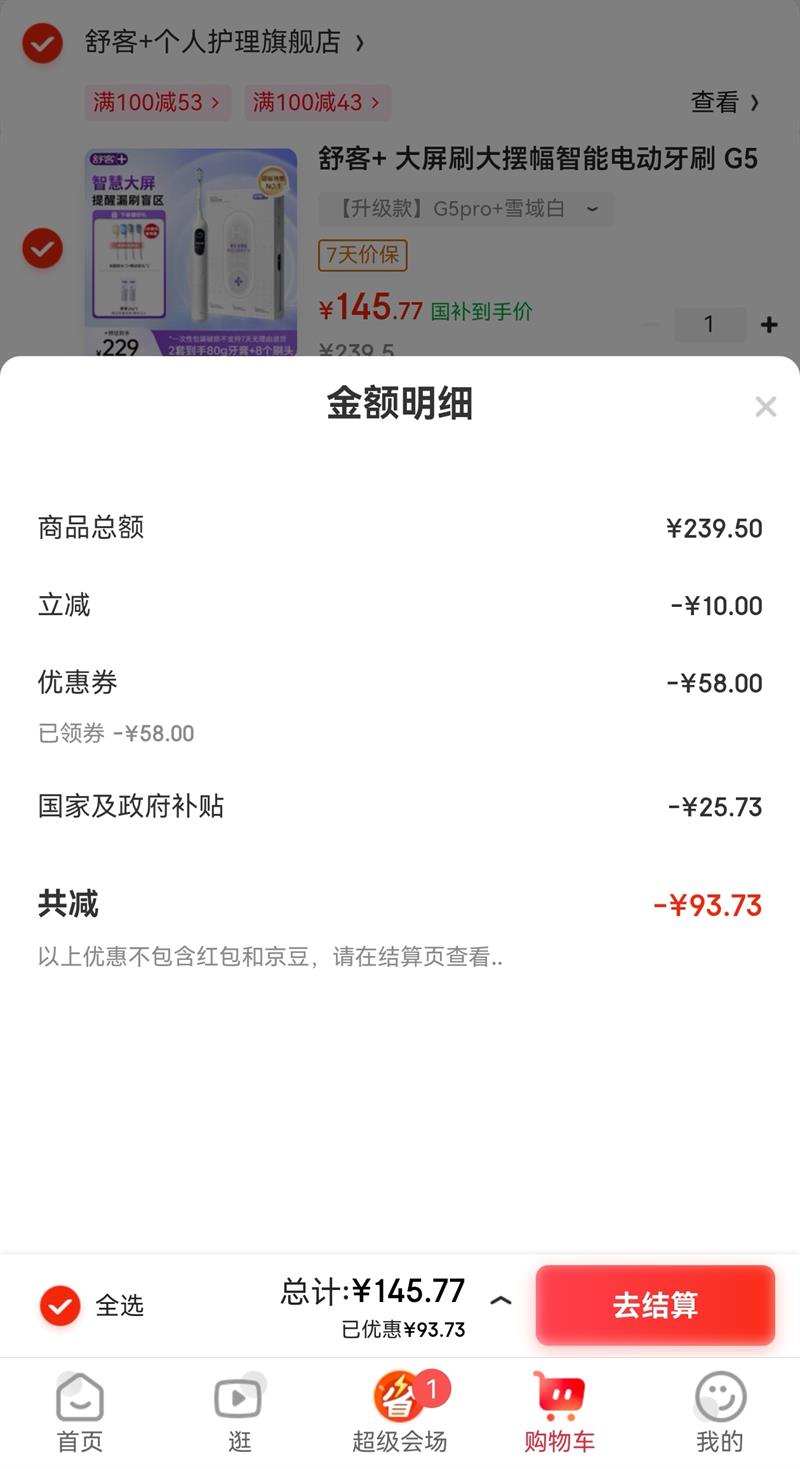
Task: Switch to the 首页 tab
Action: click(80, 1412)
